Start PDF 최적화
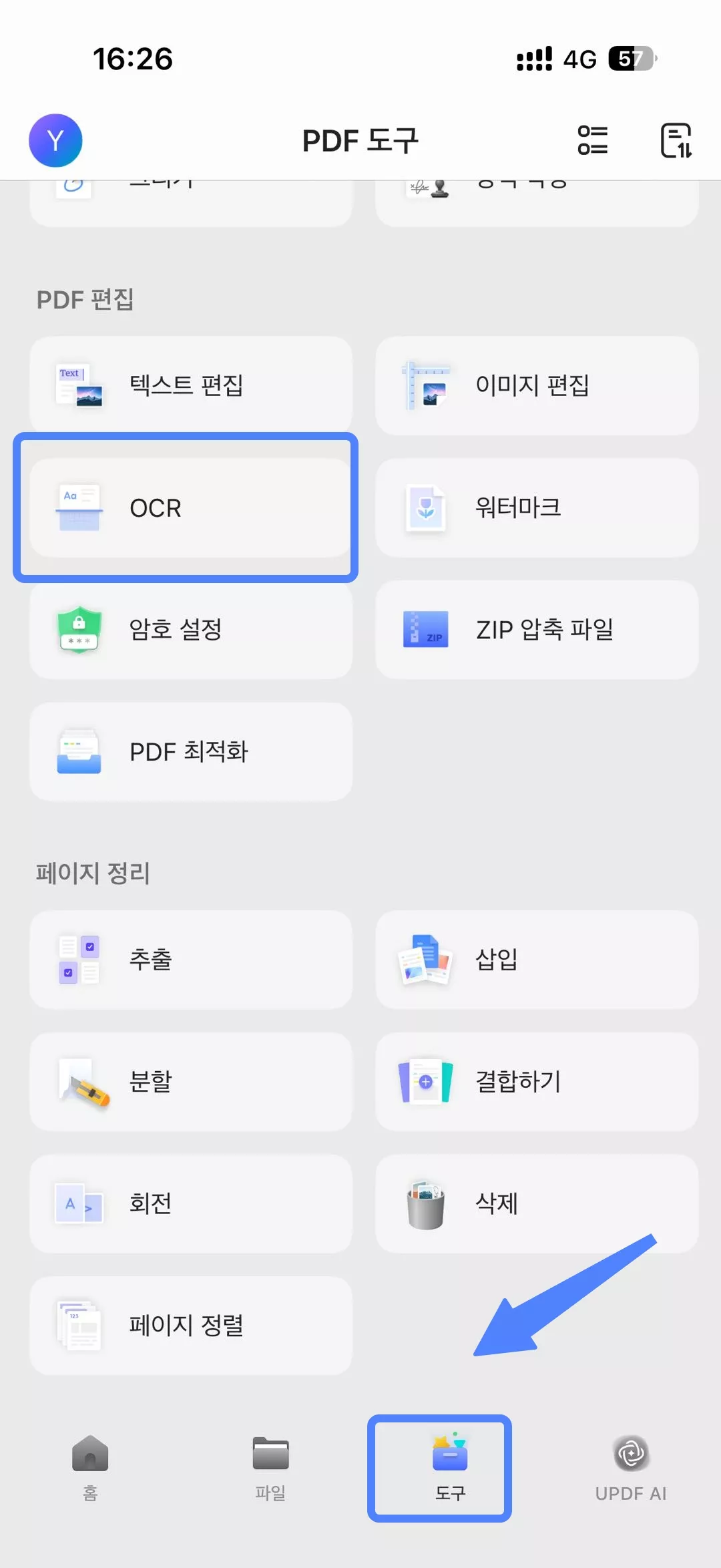721x1568 pixels. [x=191, y=752]
